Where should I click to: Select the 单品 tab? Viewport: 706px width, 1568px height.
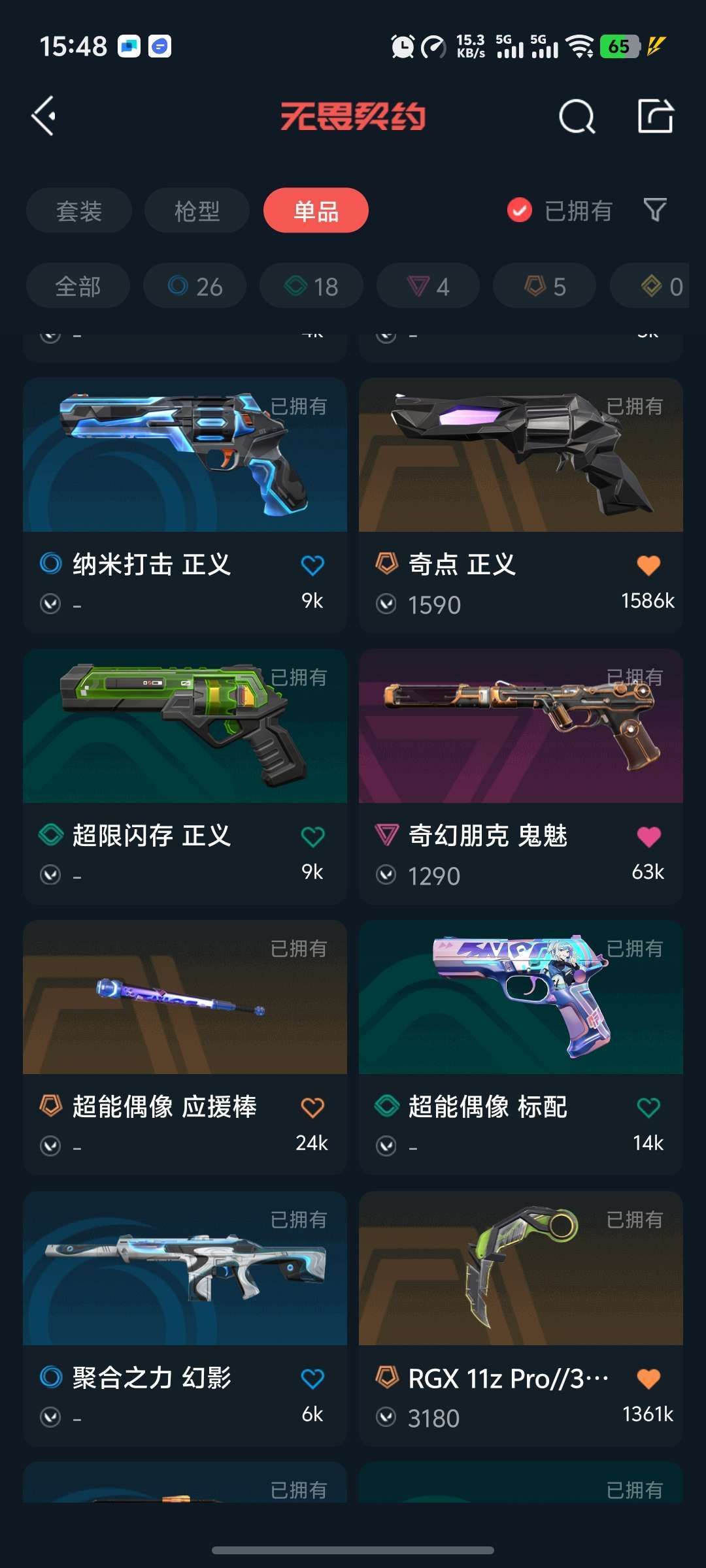pyautogui.click(x=315, y=210)
